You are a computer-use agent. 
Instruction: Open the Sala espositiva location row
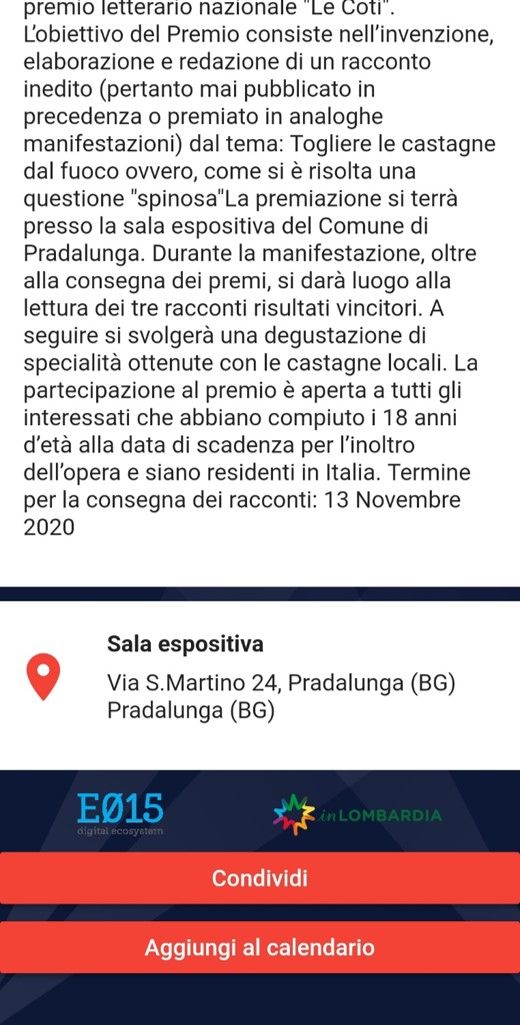[260, 677]
